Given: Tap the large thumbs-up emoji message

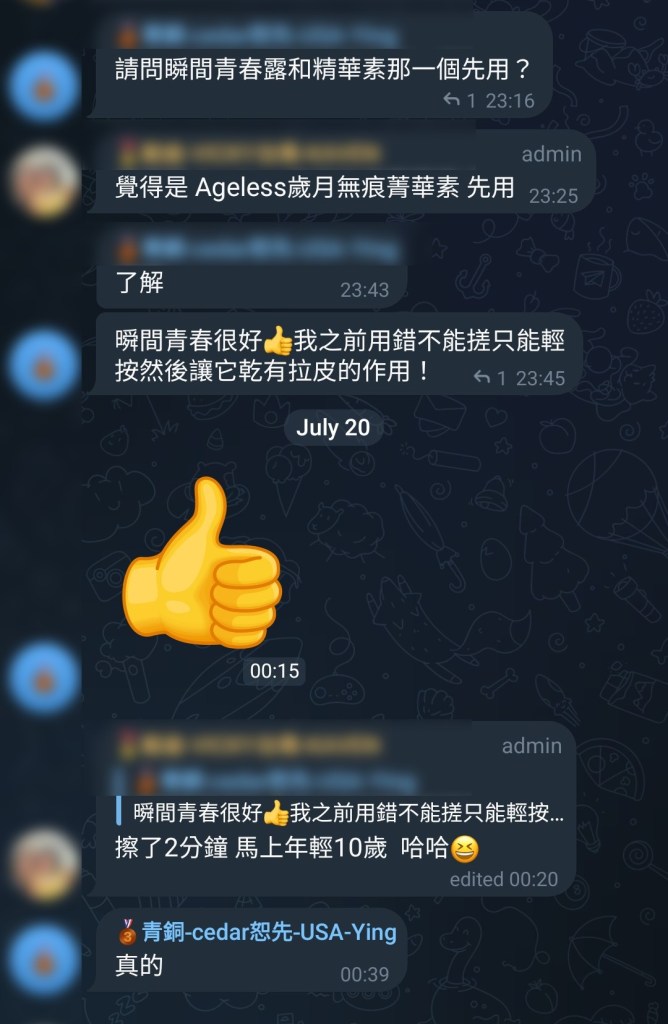Looking at the screenshot, I should tap(201, 565).
